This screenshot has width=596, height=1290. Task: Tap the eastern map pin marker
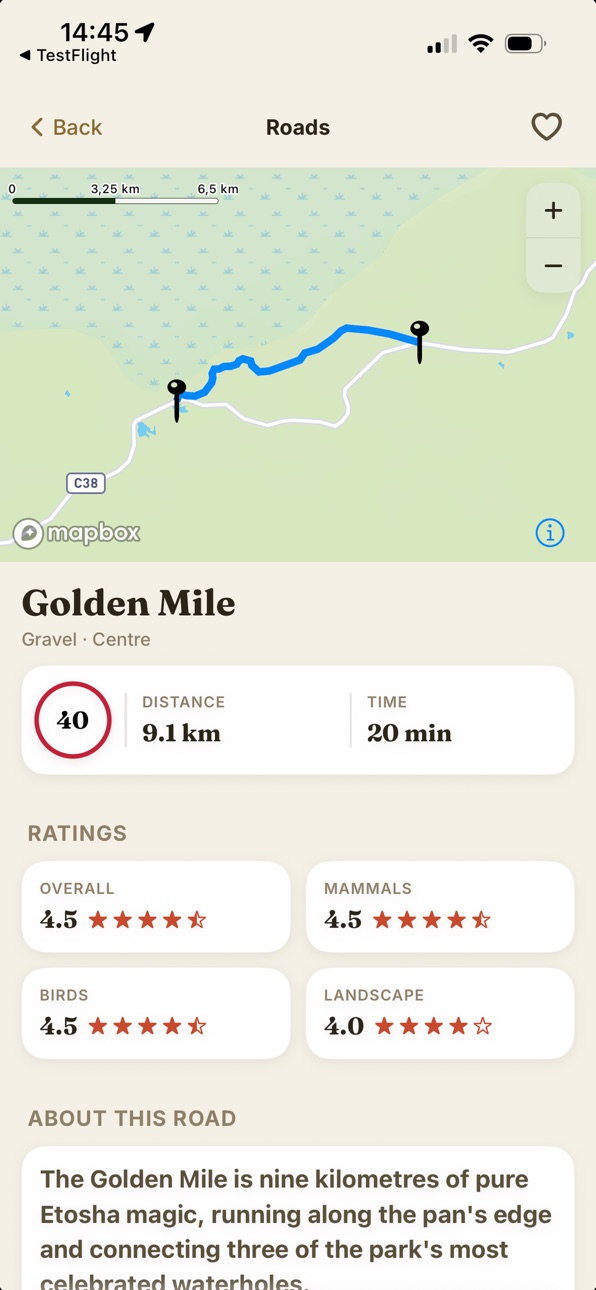[420, 341]
